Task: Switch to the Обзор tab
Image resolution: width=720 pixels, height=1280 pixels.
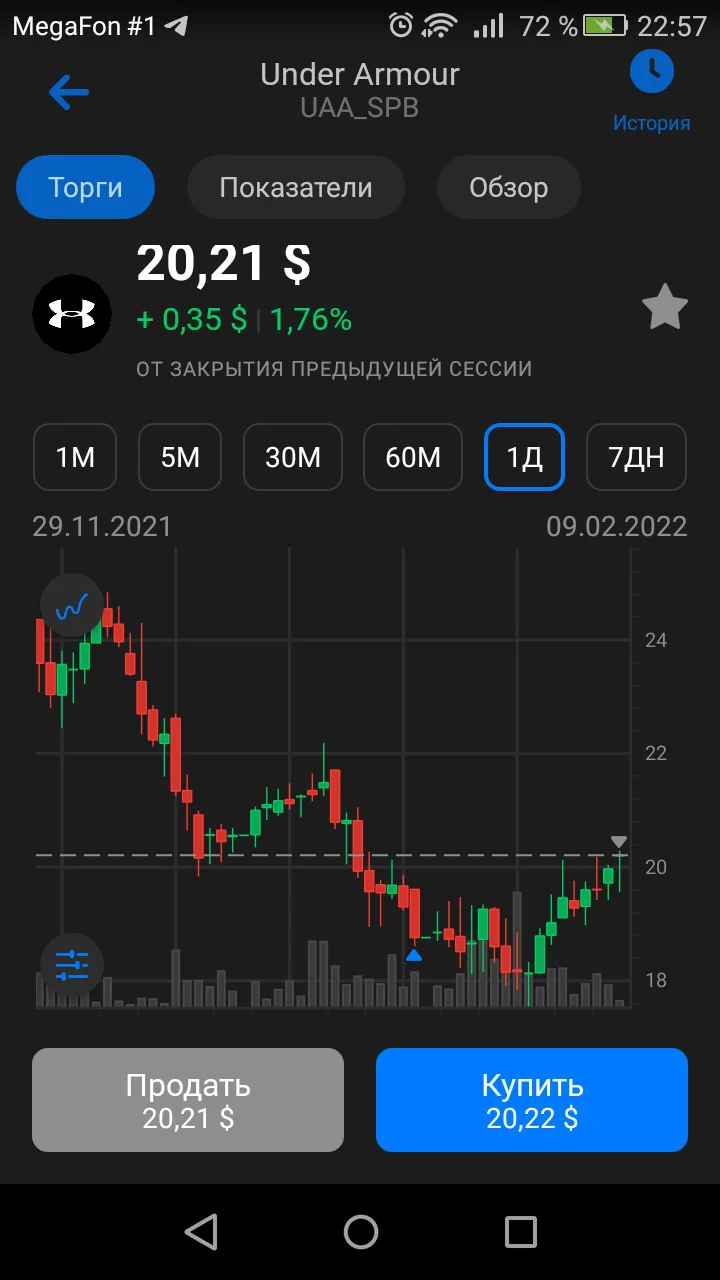Action: pos(508,187)
